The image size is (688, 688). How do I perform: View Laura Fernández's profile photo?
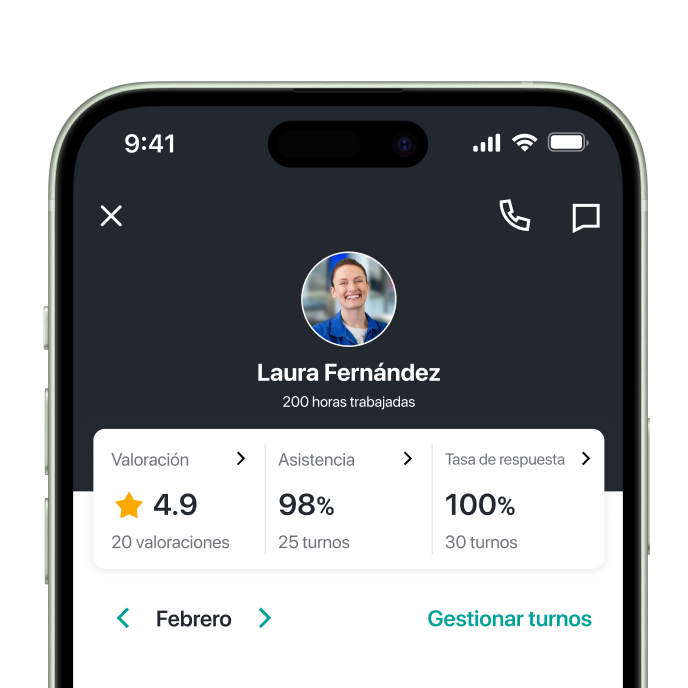[349, 299]
